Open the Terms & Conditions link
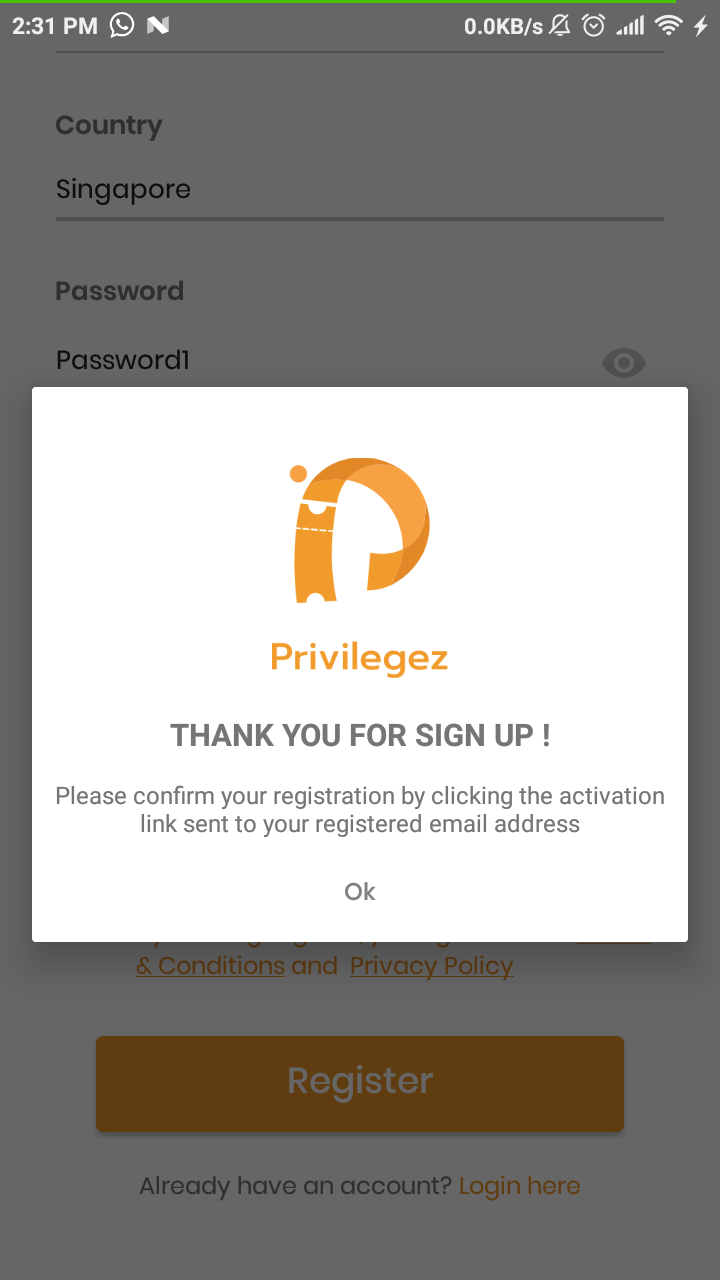This screenshot has height=1280, width=720. [x=211, y=966]
